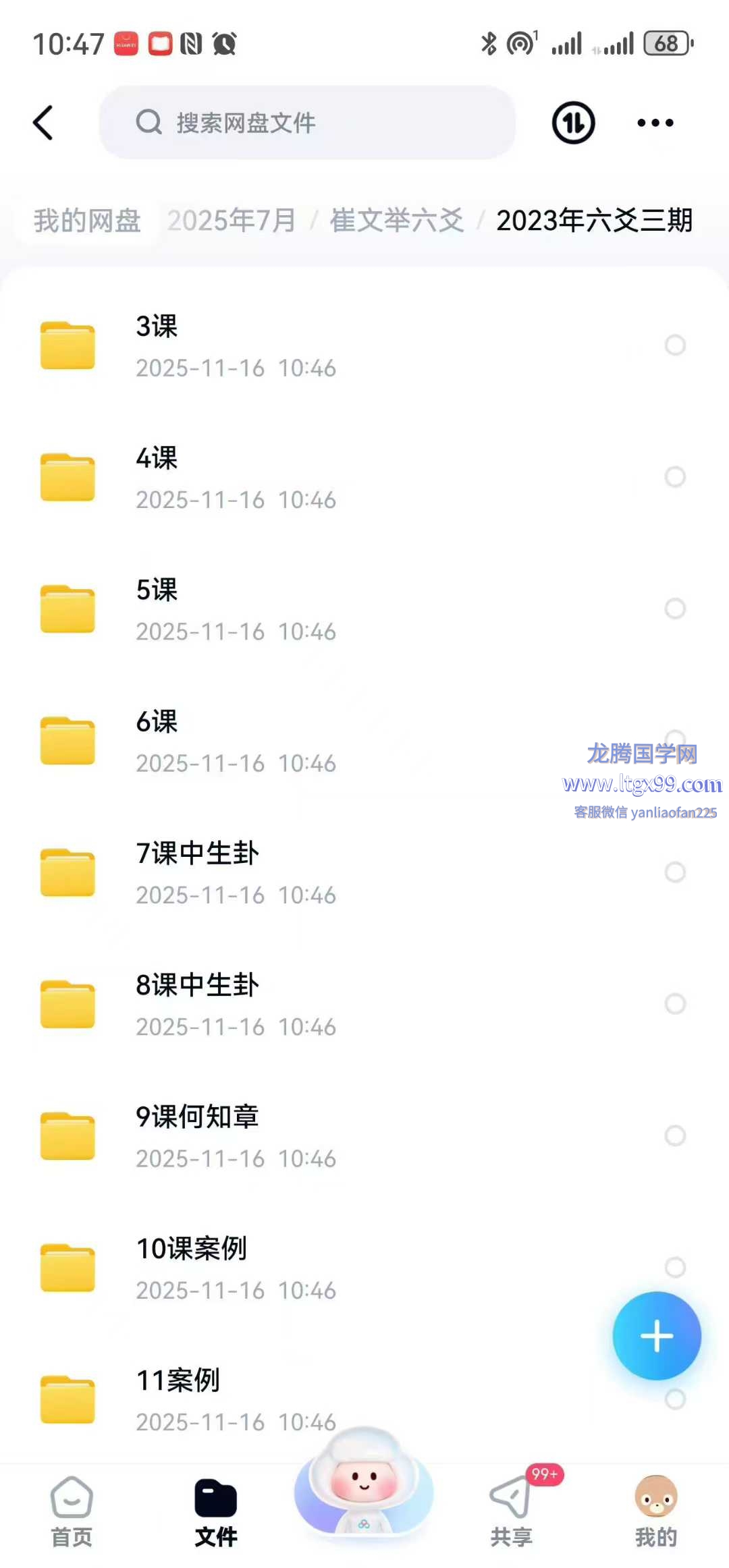
Task: Go back using the top-left arrow
Action: (43, 123)
